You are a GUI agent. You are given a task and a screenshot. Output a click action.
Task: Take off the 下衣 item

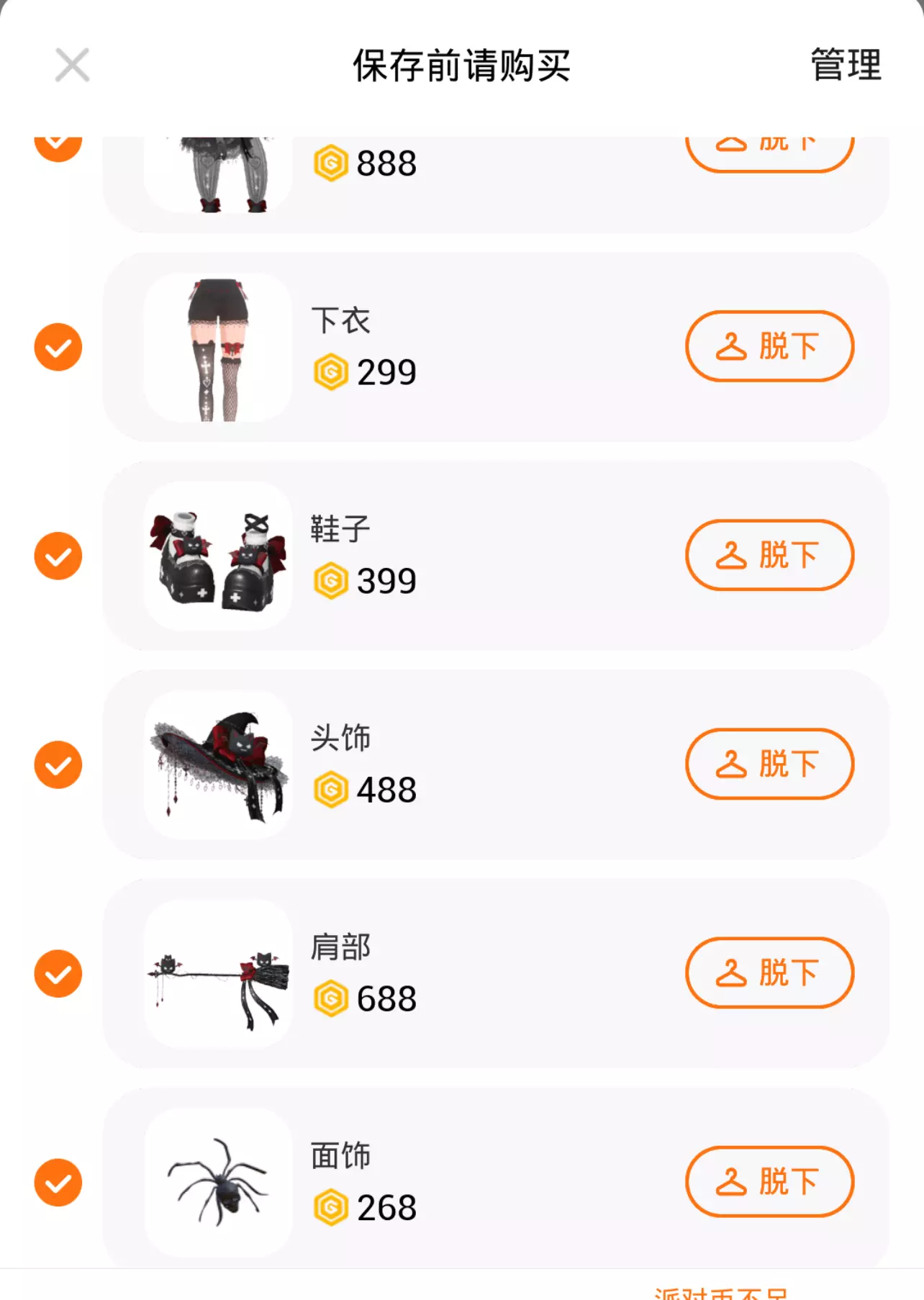pyautogui.click(x=769, y=346)
